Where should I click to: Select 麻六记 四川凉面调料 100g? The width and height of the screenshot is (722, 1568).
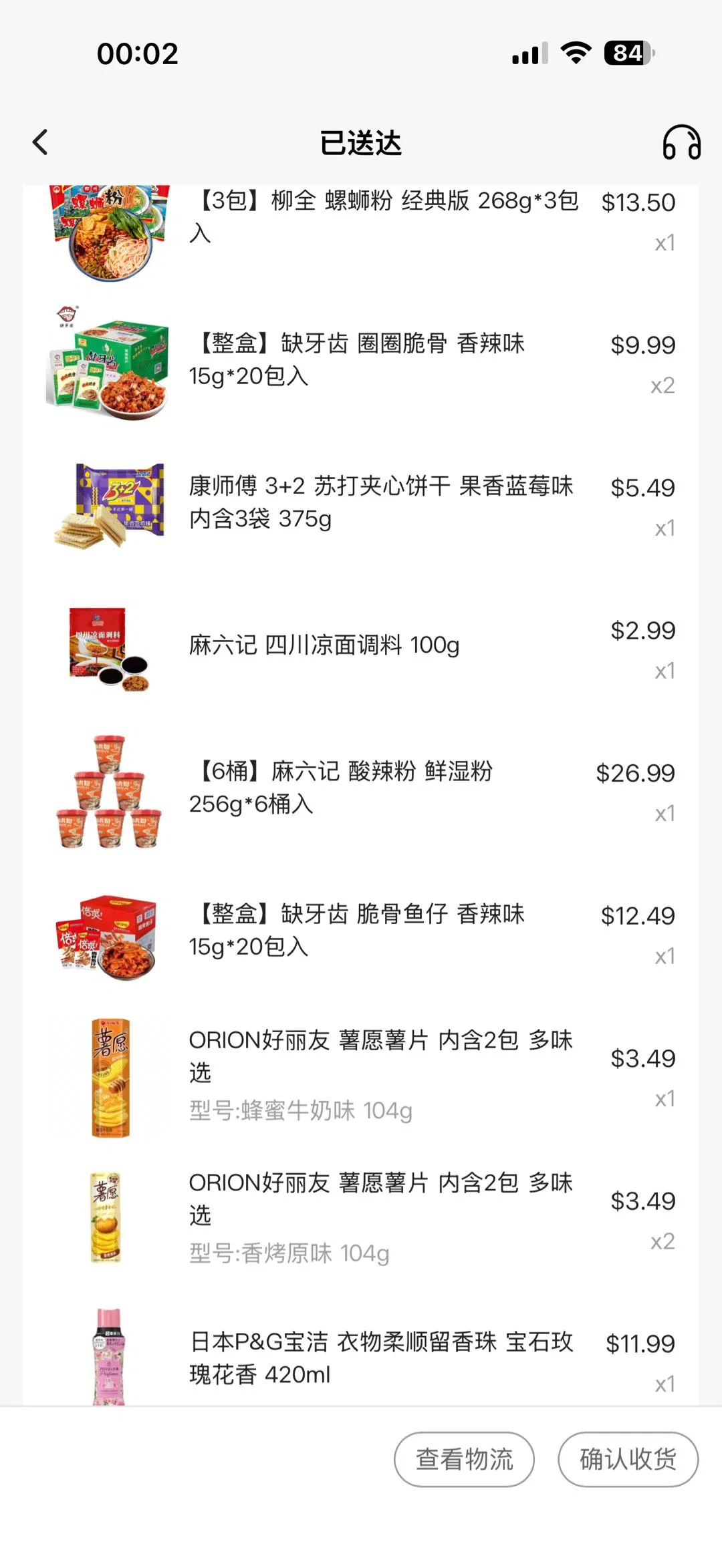point(324,645)
